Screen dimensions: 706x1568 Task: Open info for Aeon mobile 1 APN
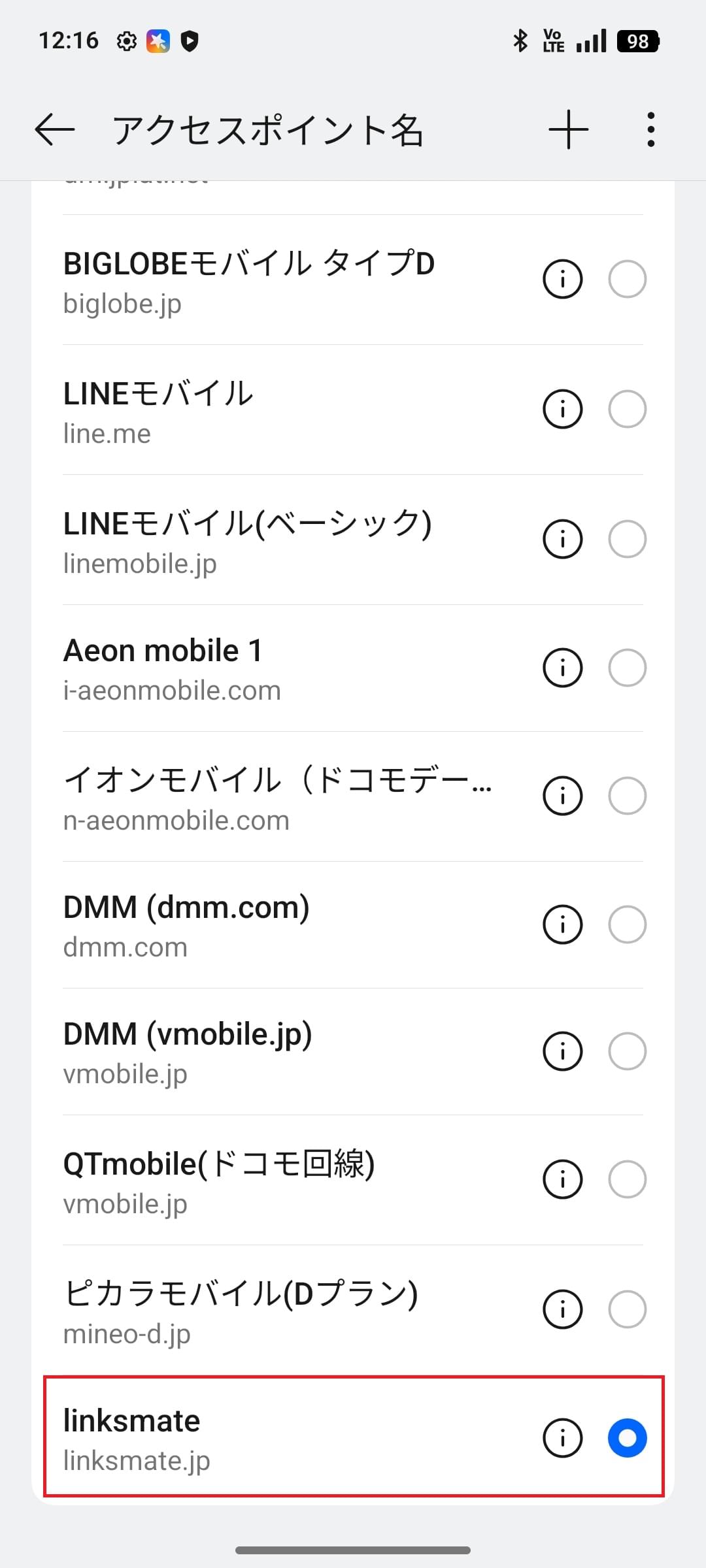click(562, 668)
